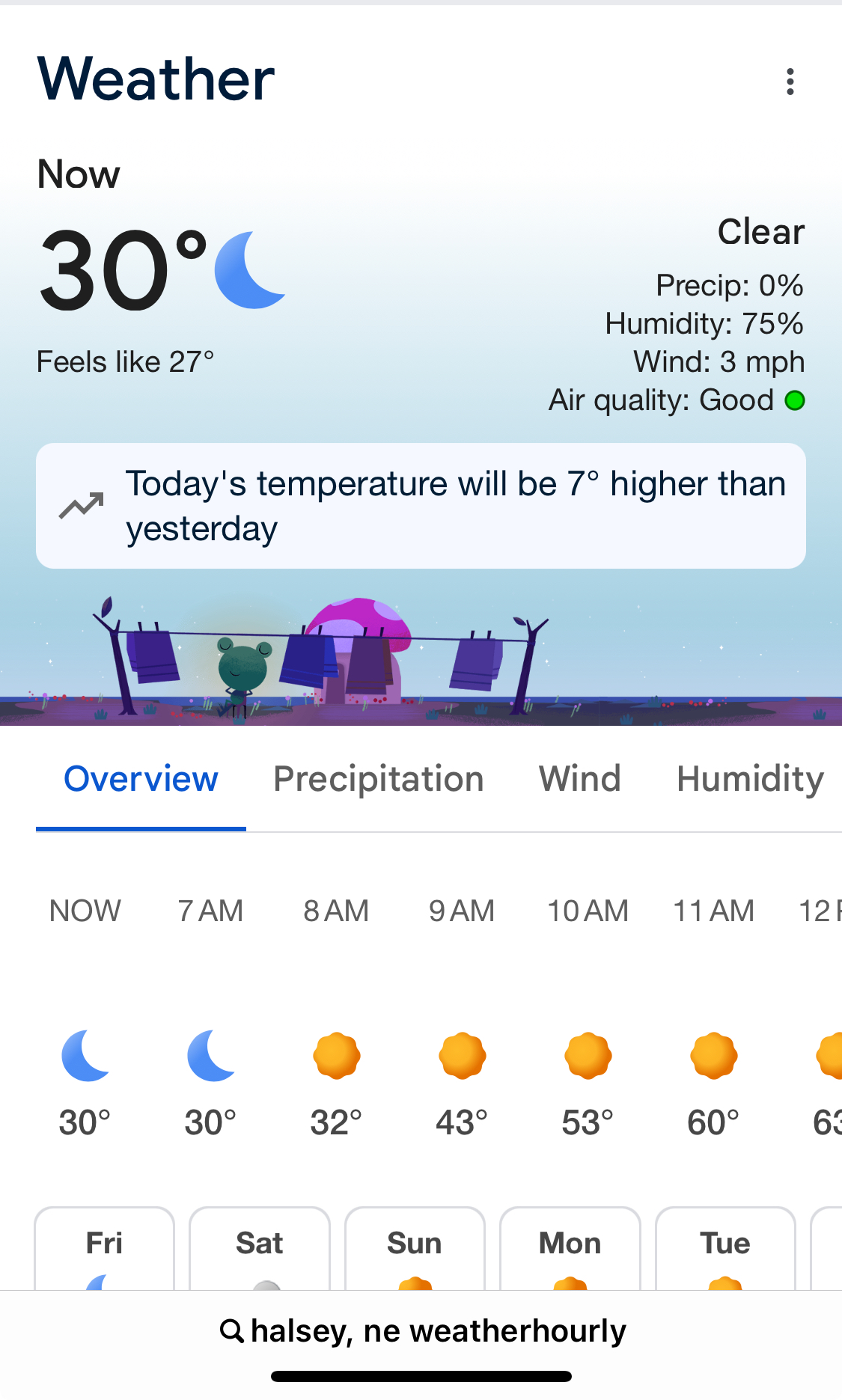Open Friday's forecast card
Screen dimensions: 842x1400
[x=104, y=1248]
